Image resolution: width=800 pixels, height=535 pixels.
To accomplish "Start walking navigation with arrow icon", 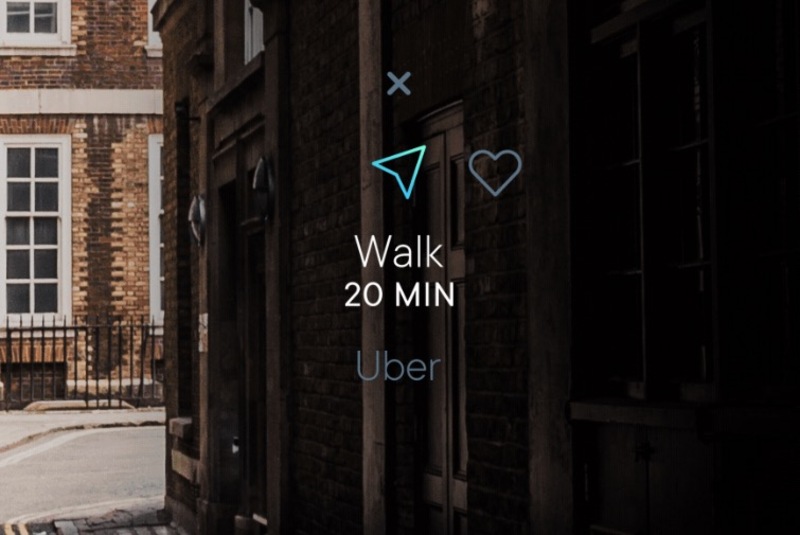I will click(x=400, y=171).
